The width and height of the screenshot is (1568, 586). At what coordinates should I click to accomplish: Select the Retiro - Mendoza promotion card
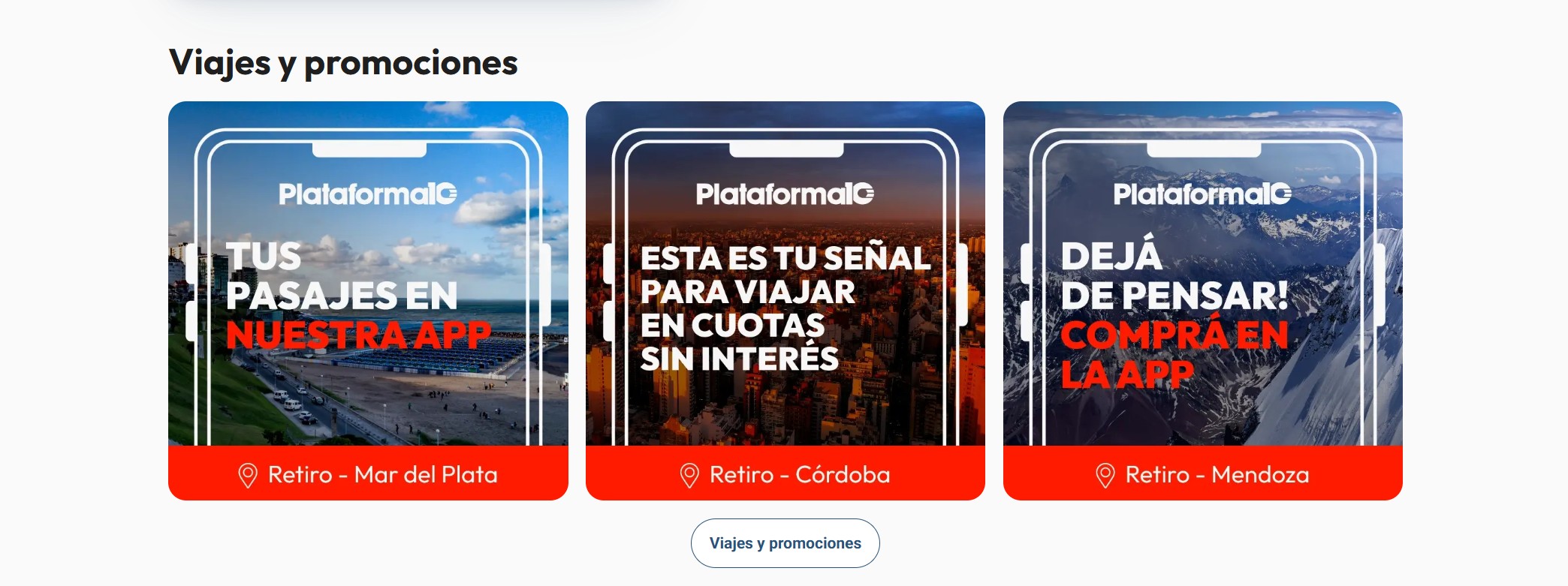[x=1202, y=300]
